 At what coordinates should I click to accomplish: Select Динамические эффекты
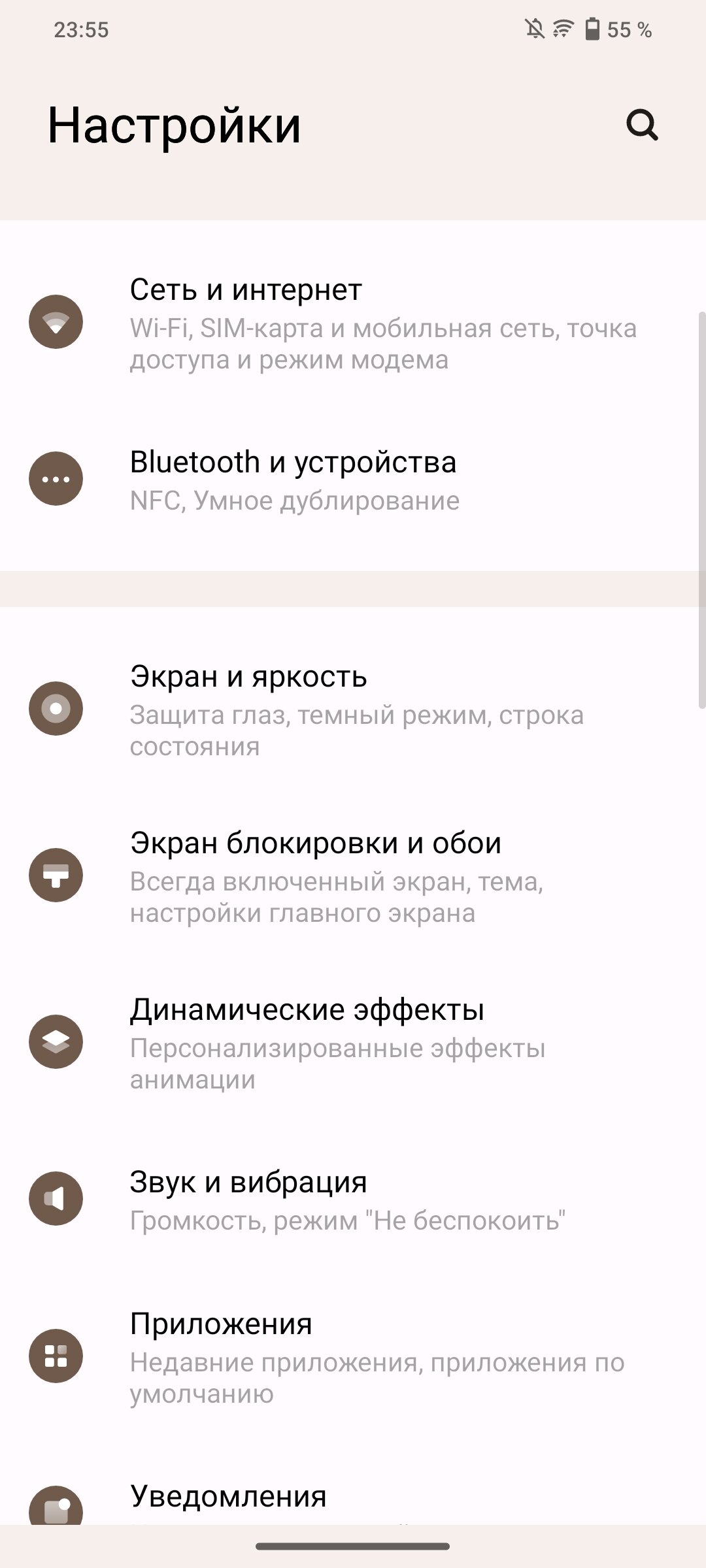[353, 1043]
